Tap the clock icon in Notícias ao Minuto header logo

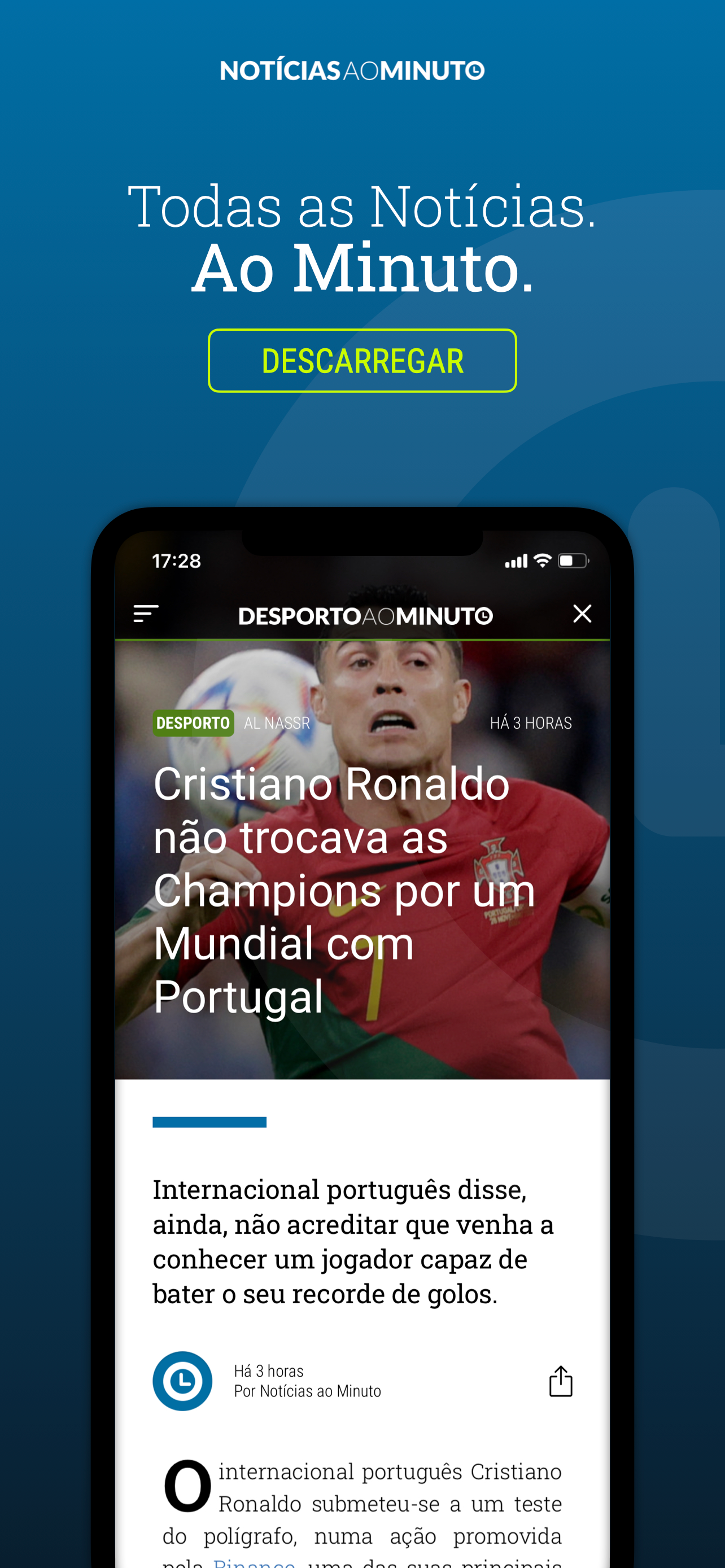coord(474,69)
